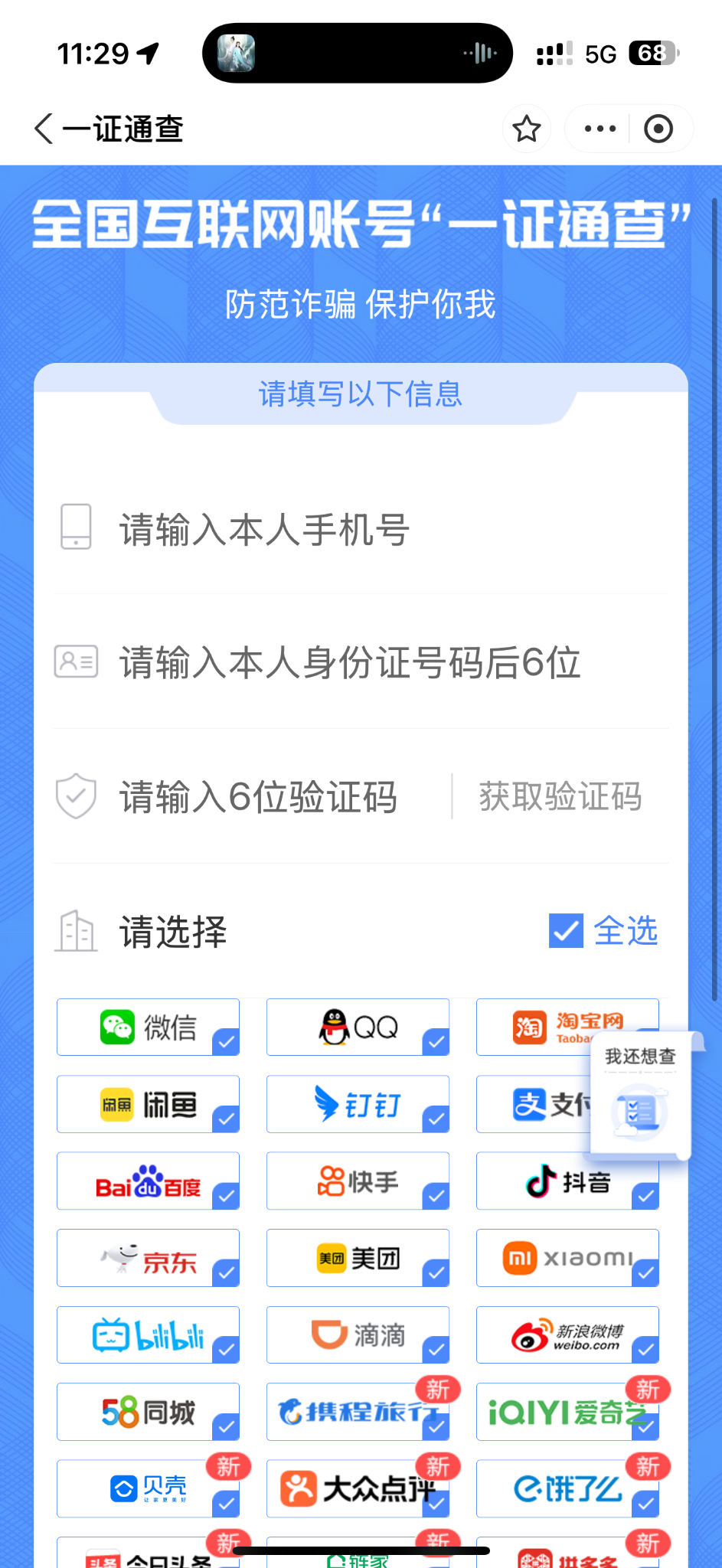Tap 获取验证码 to request a code

click(x=560, y=797)
